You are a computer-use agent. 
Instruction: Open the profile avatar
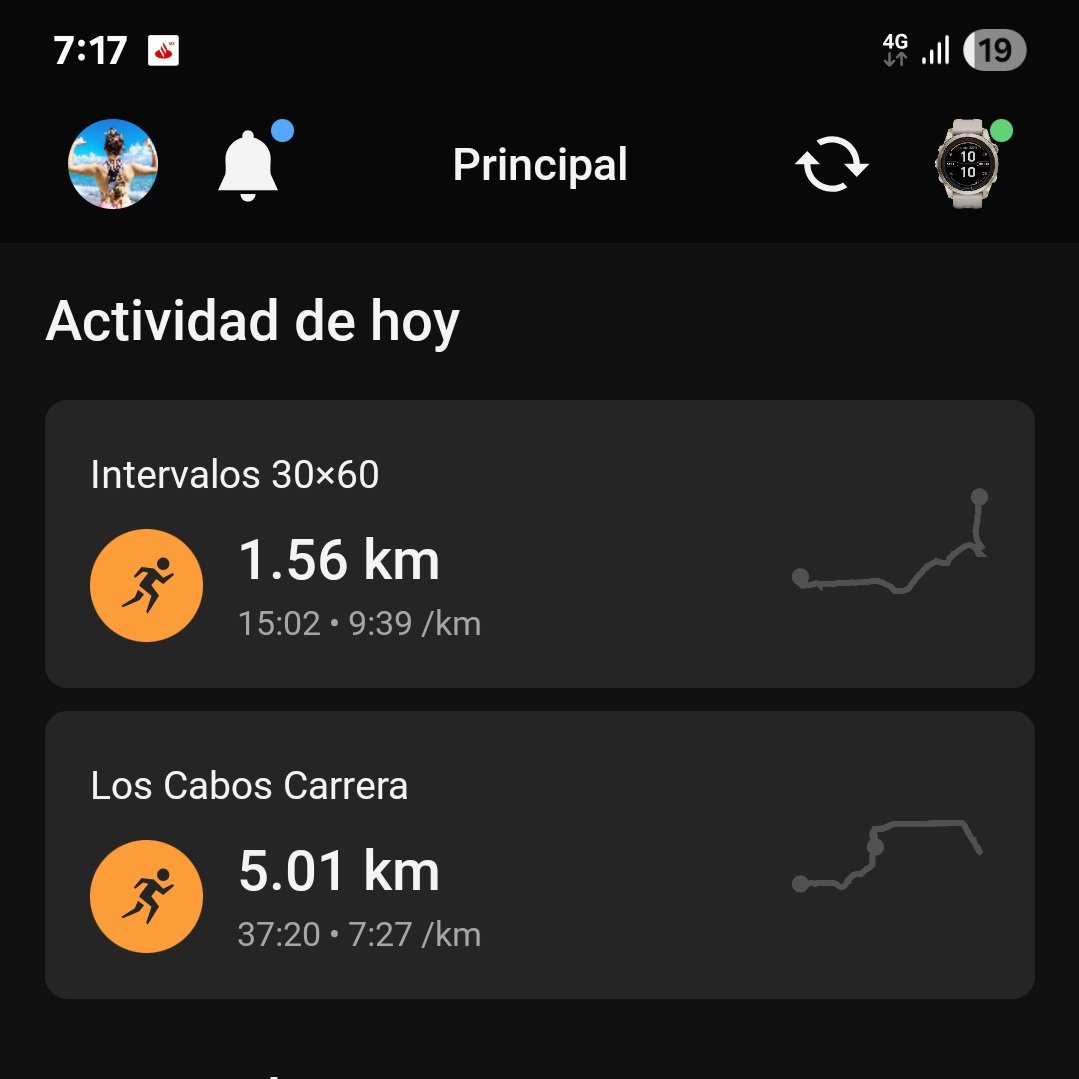(x=113, y=164)
